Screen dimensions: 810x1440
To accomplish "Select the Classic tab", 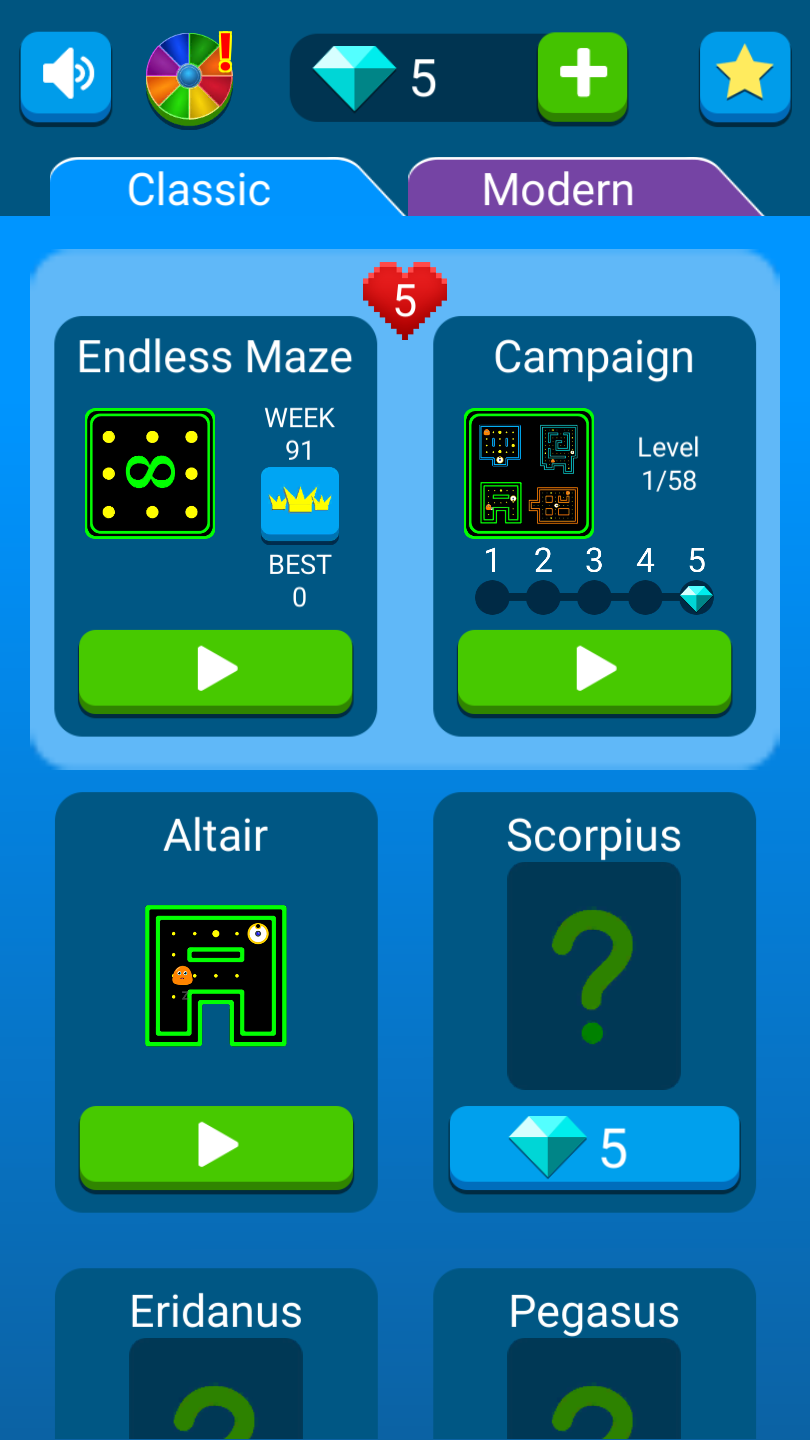I will 198,188.
